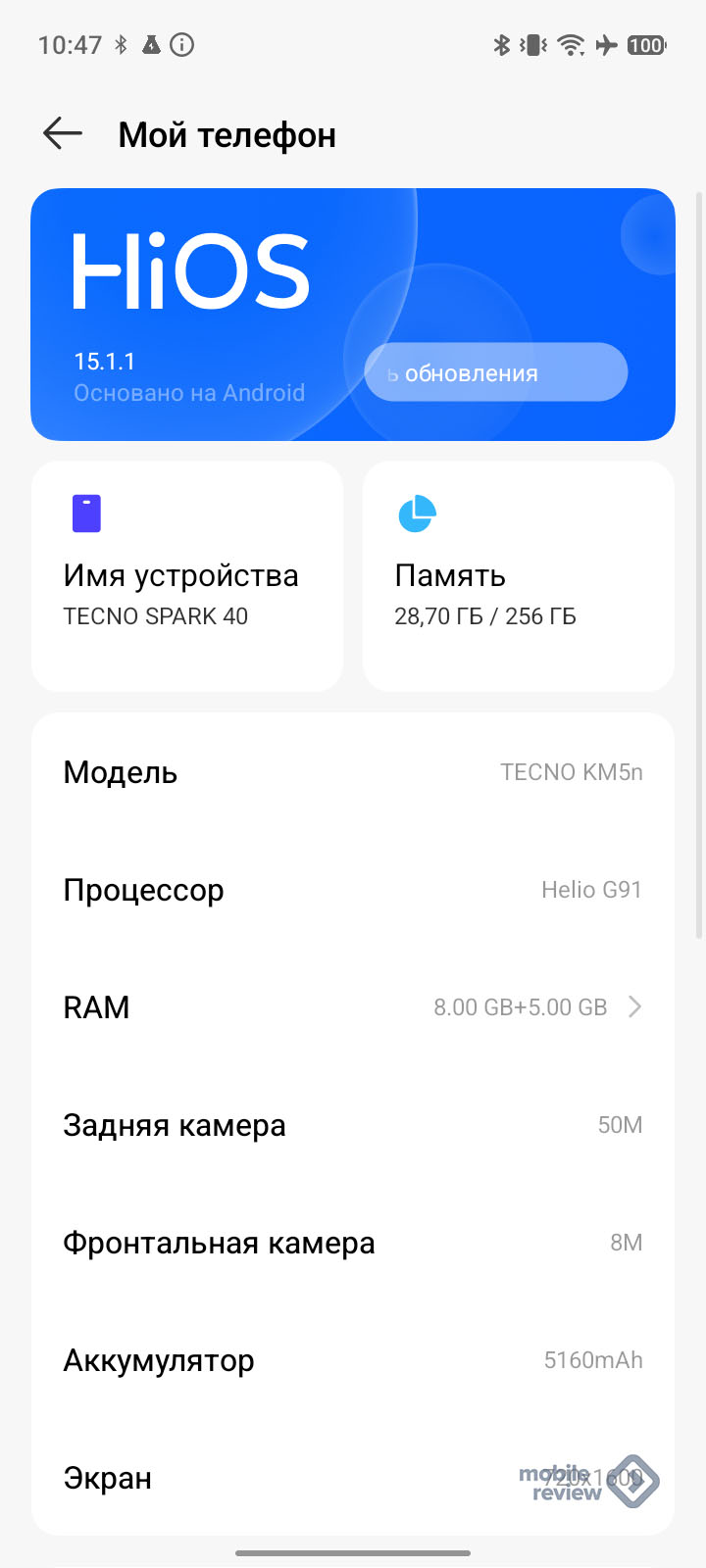This screenshot has height=1568, width=706.
Task: Expand RAM 8.00 GB+5.00 GB row
Action: pos(352,1007)
